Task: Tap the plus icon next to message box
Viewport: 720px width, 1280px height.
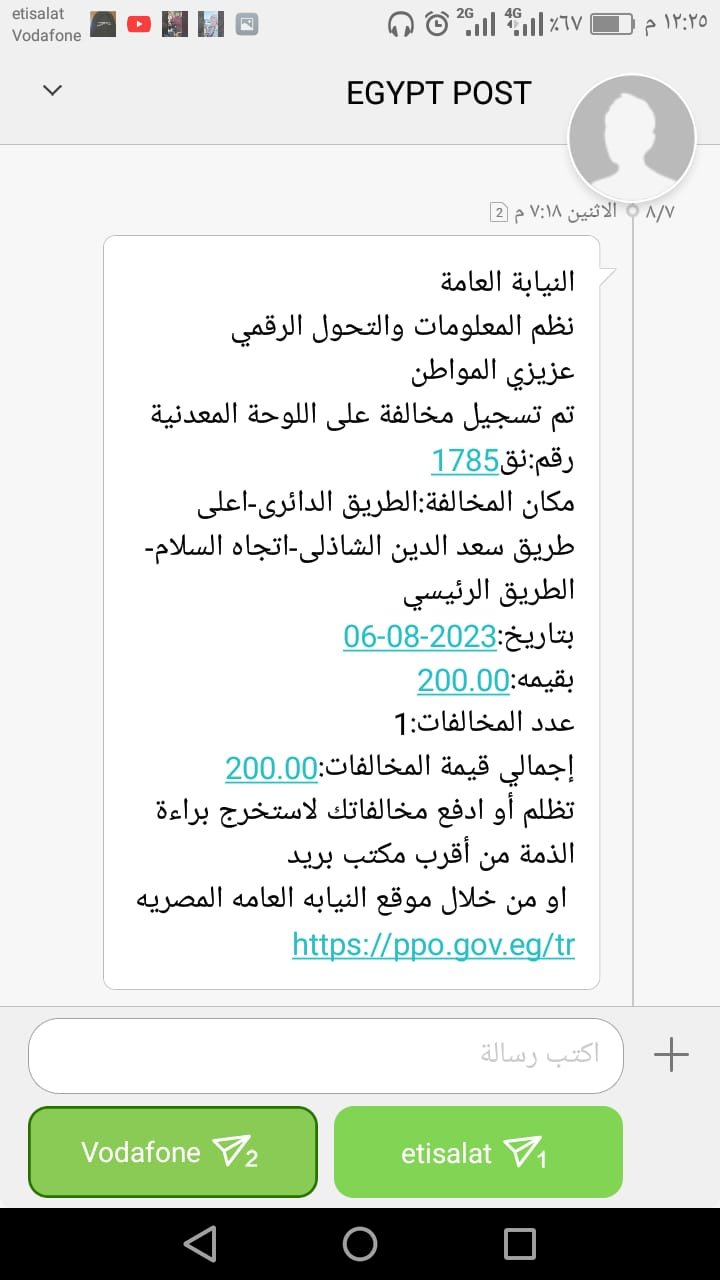Action: pos(671,1053)
